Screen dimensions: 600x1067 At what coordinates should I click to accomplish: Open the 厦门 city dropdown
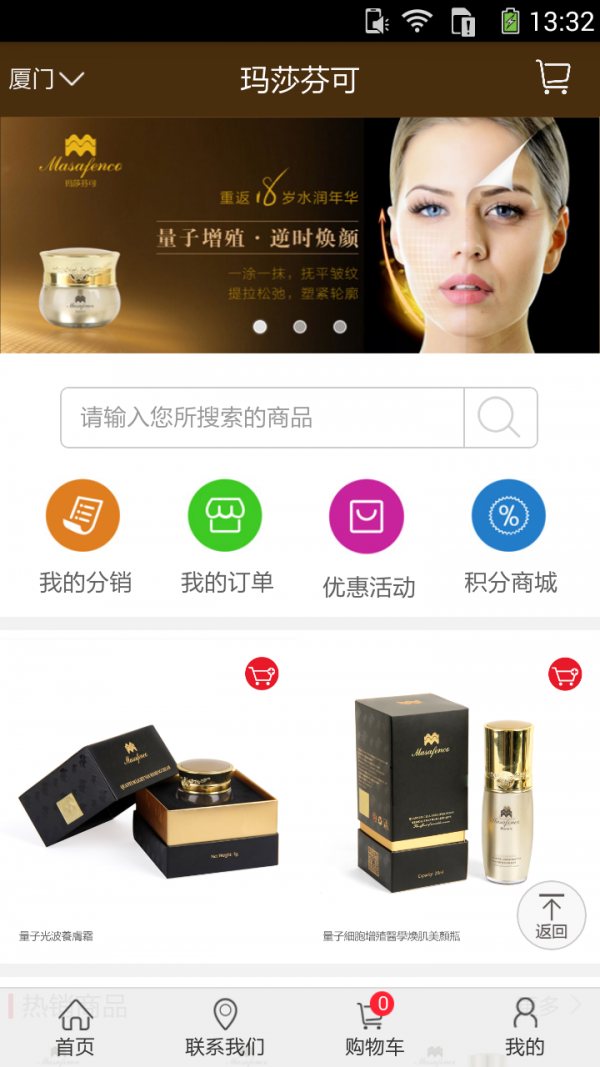pyautogui.click(x=46, y=79)
